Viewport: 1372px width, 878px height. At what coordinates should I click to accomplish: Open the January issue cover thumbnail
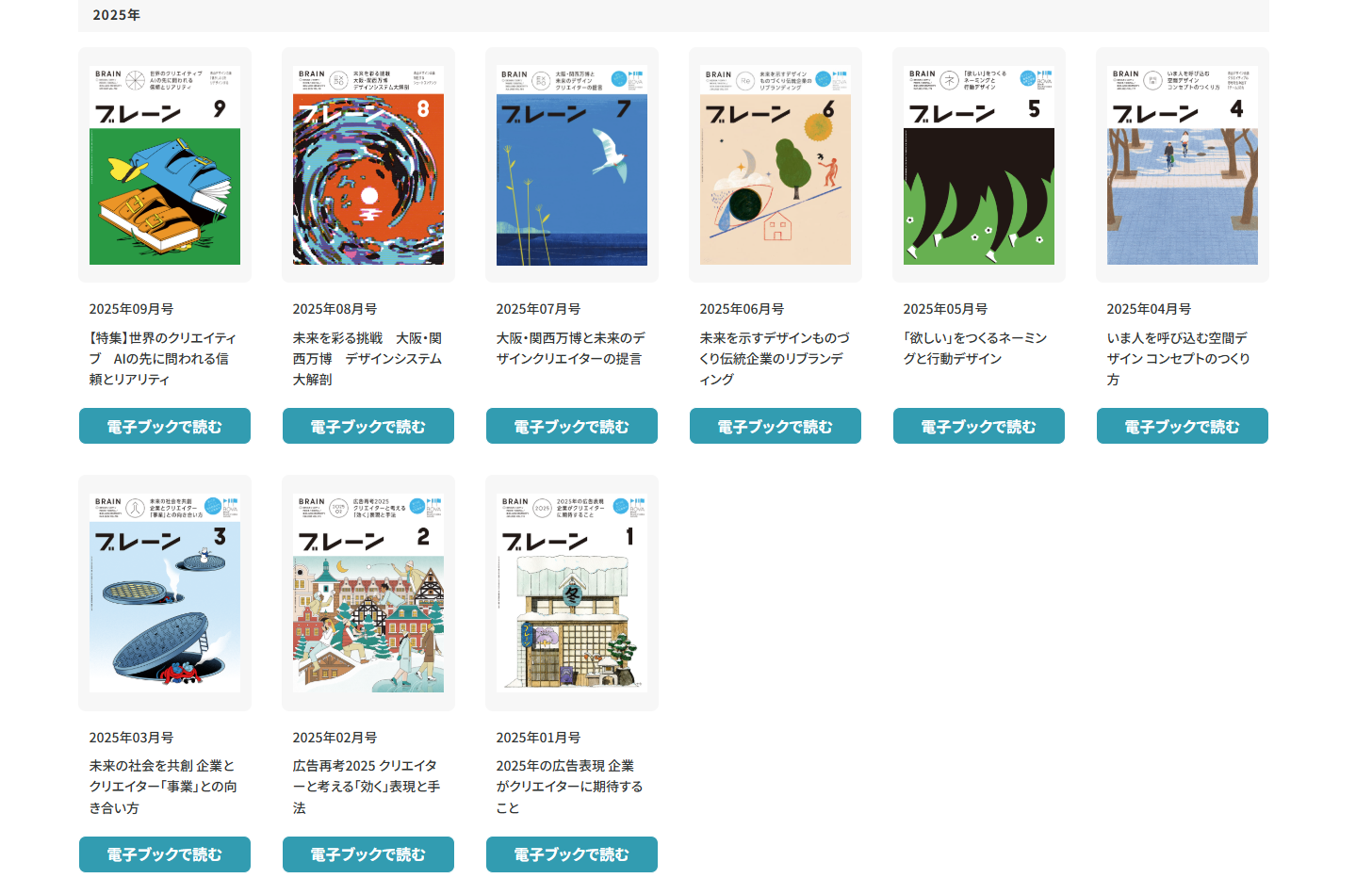point(572,593)
